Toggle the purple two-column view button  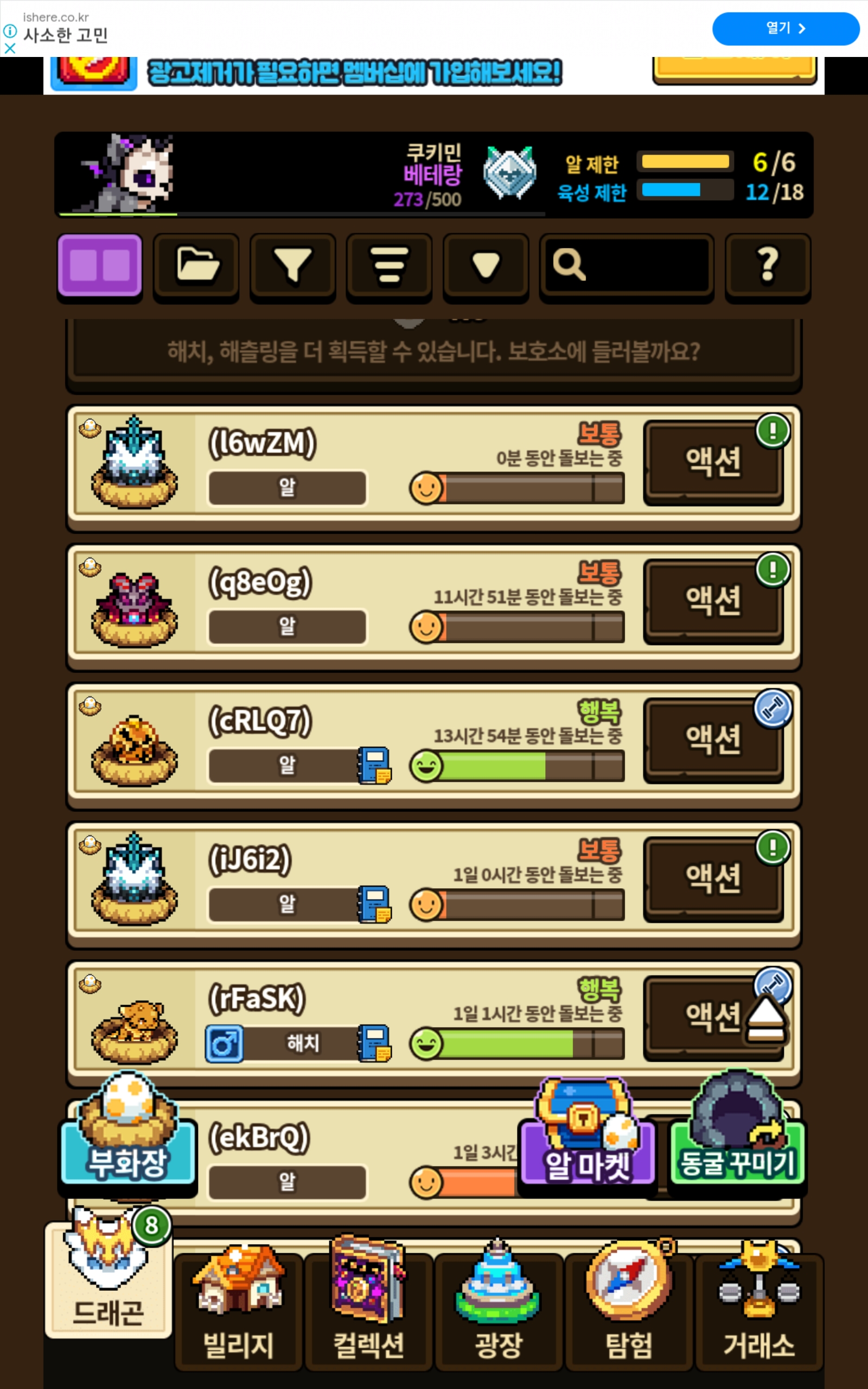click(99, 266)
